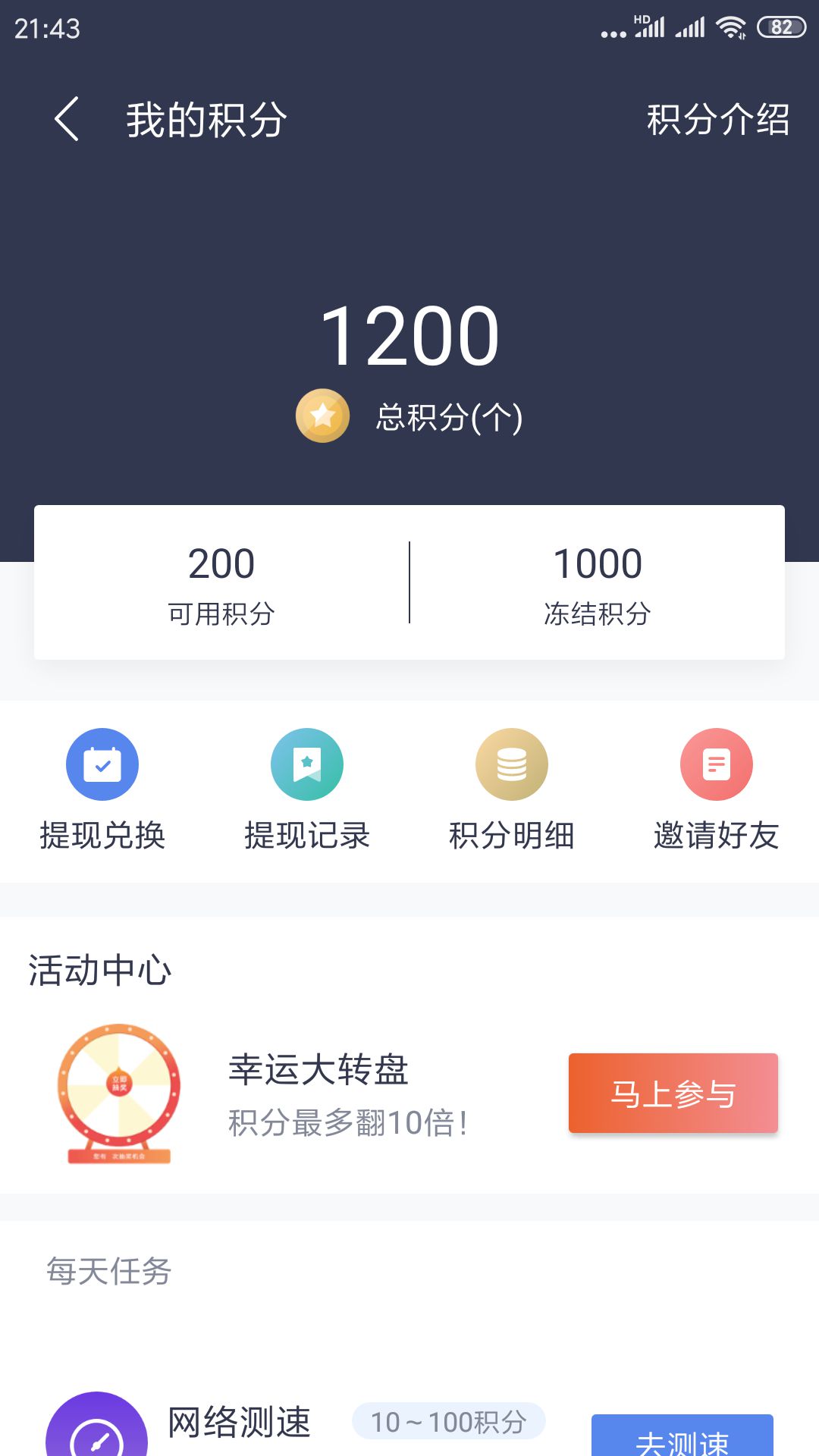
Task: Open the 积分明细 coins icon
Action: pos(512,764)
